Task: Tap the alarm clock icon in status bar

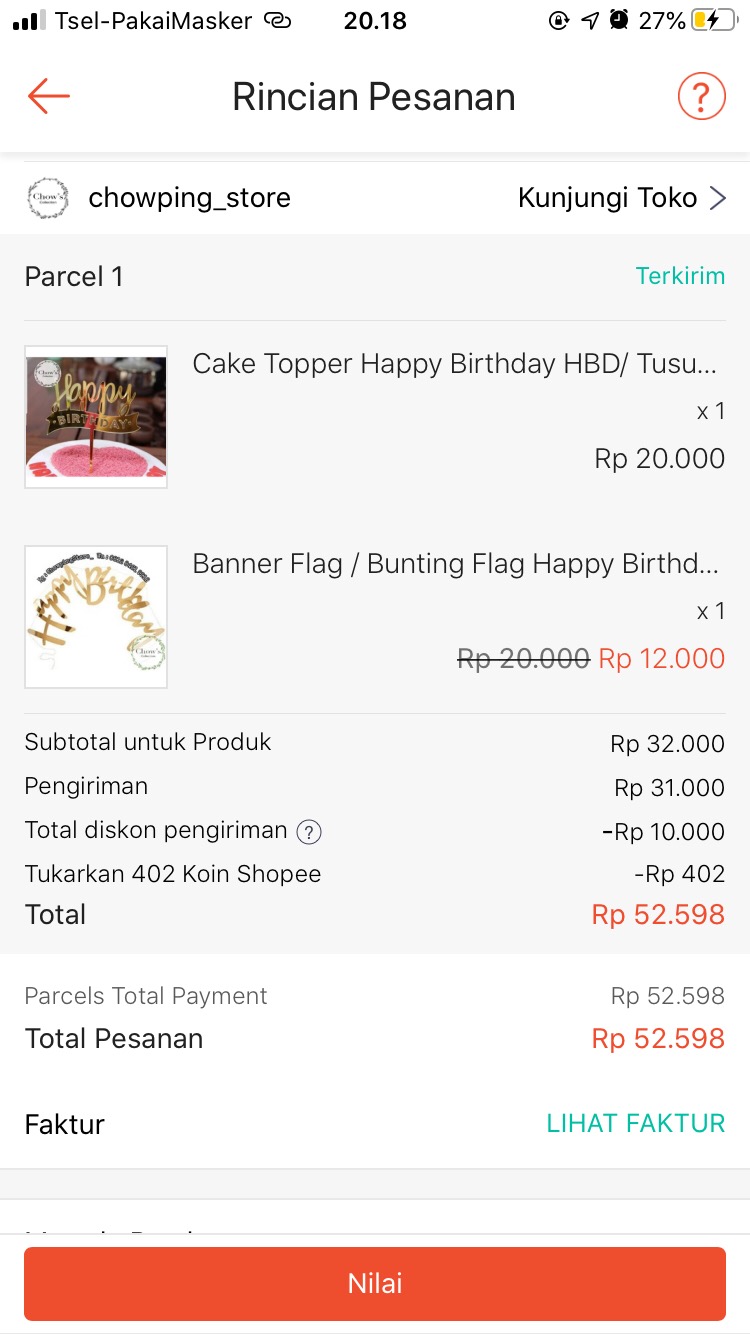Action: (x=622, y=20)
